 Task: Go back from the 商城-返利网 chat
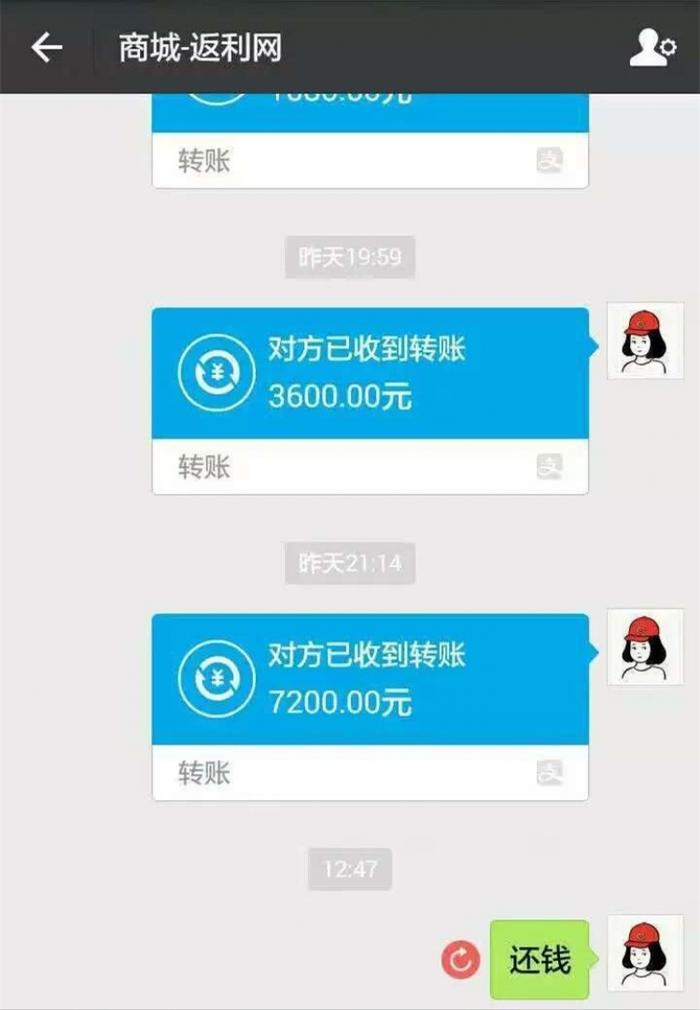[x=46, y=47]
